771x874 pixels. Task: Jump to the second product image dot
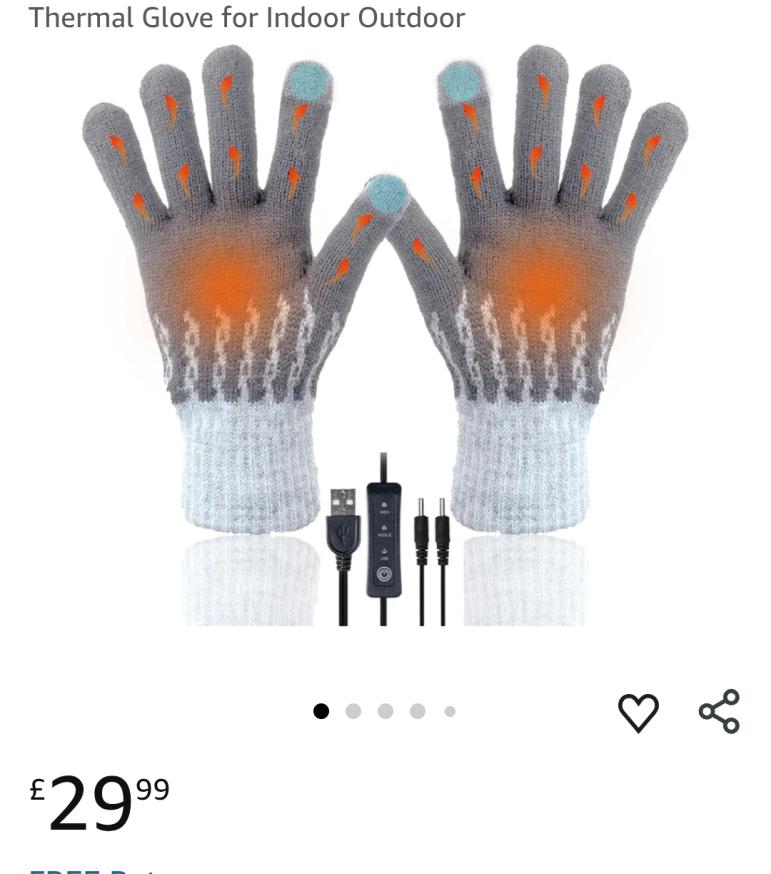point(353,711)
